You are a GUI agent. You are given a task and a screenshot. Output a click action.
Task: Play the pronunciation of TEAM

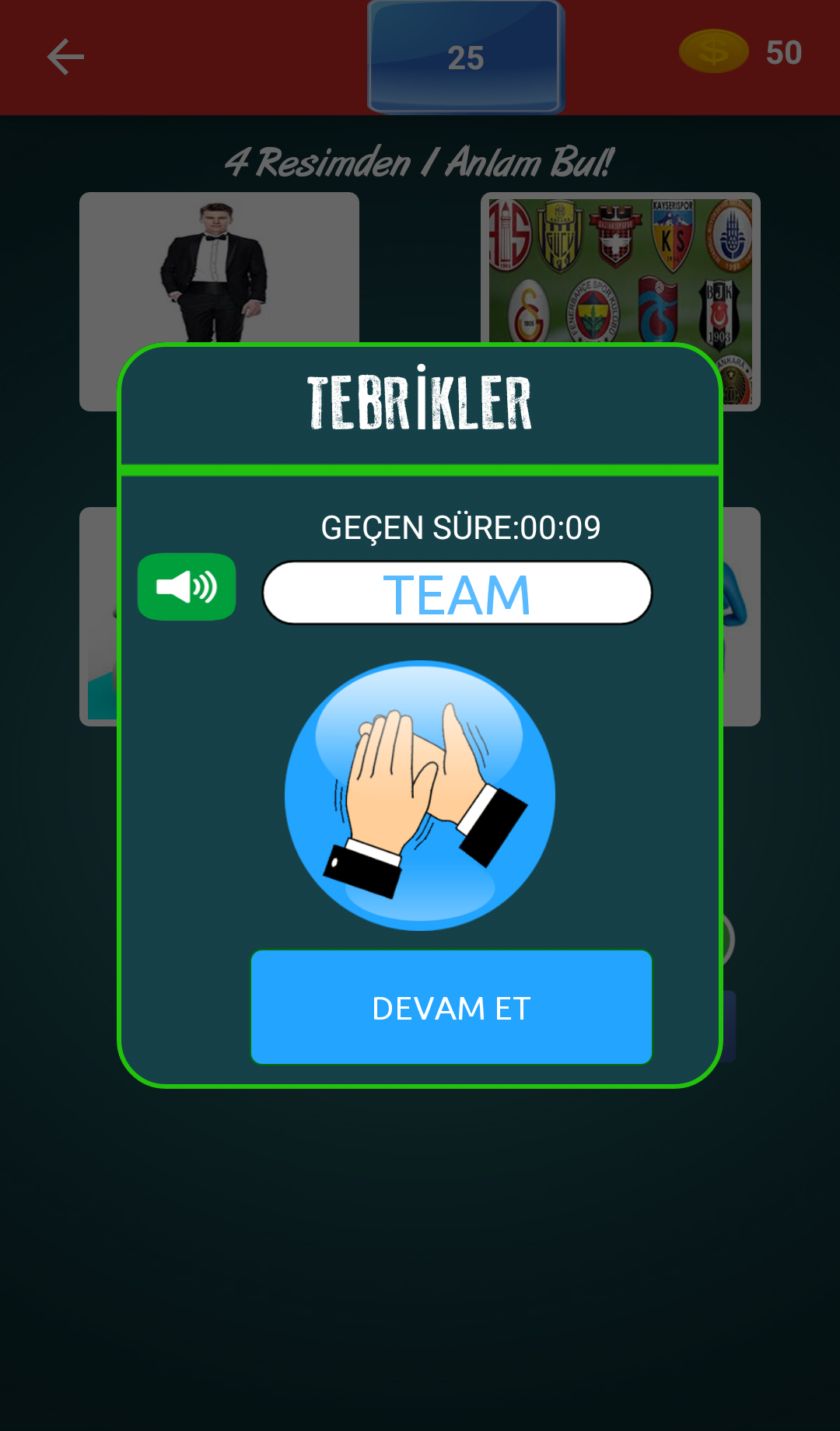point(187,587)
